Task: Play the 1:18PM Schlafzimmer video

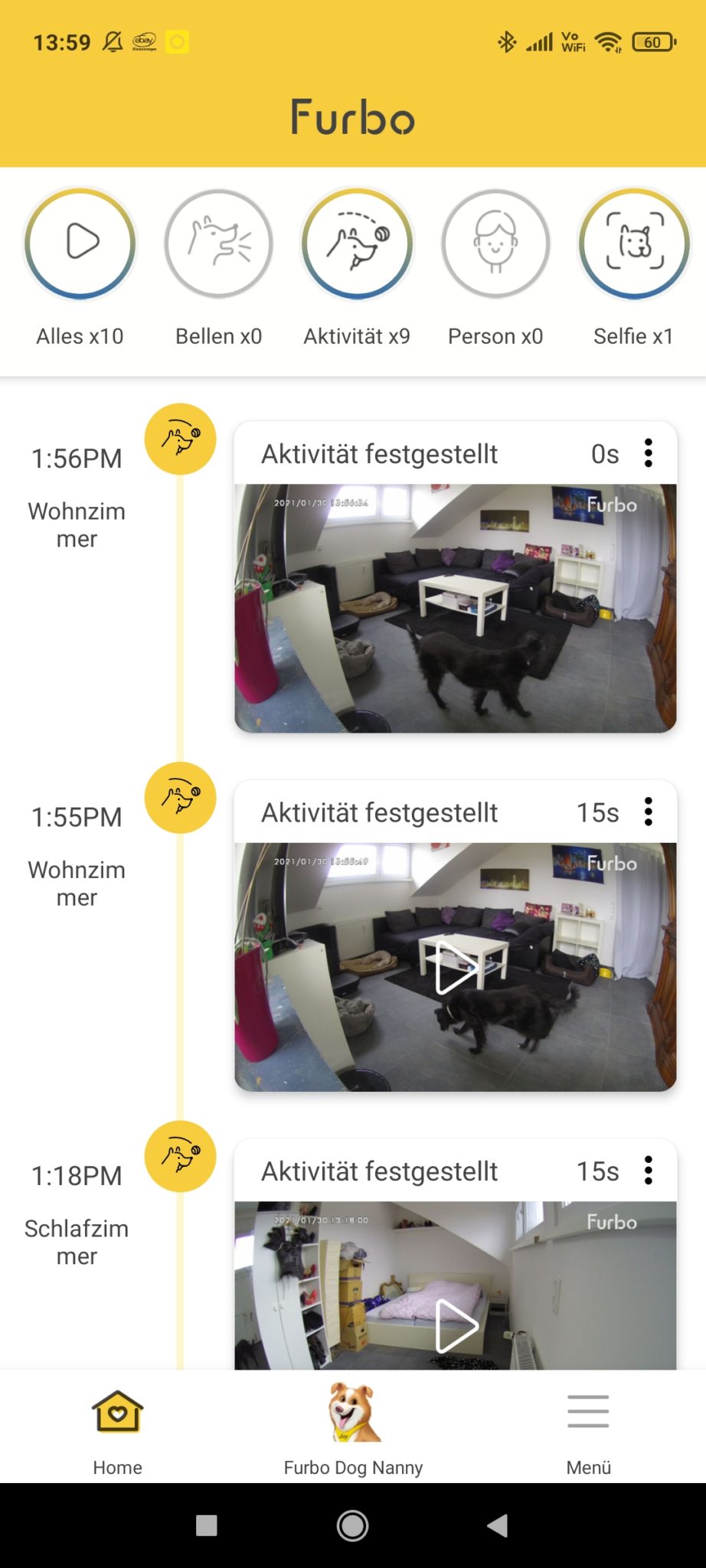Action: [x=456, y=1325]
